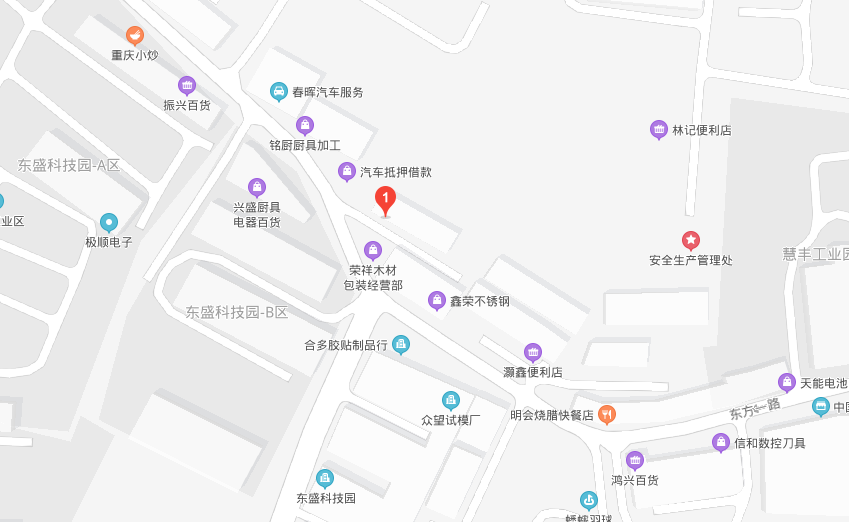Tap the red marker numbered 1
Viewport: 849px width, 522px height.
[385, 200]
